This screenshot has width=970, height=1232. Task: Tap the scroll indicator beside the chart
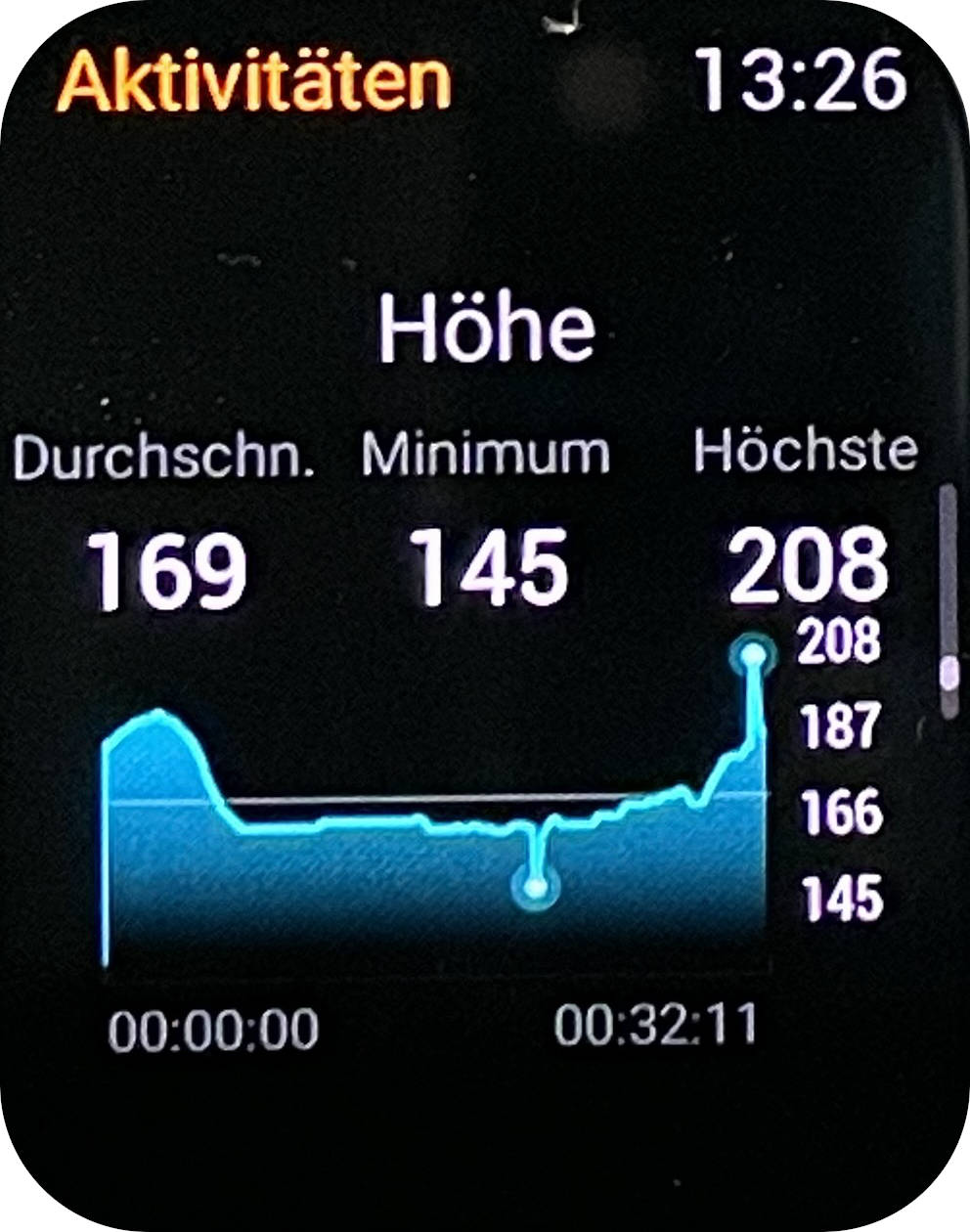947,603
